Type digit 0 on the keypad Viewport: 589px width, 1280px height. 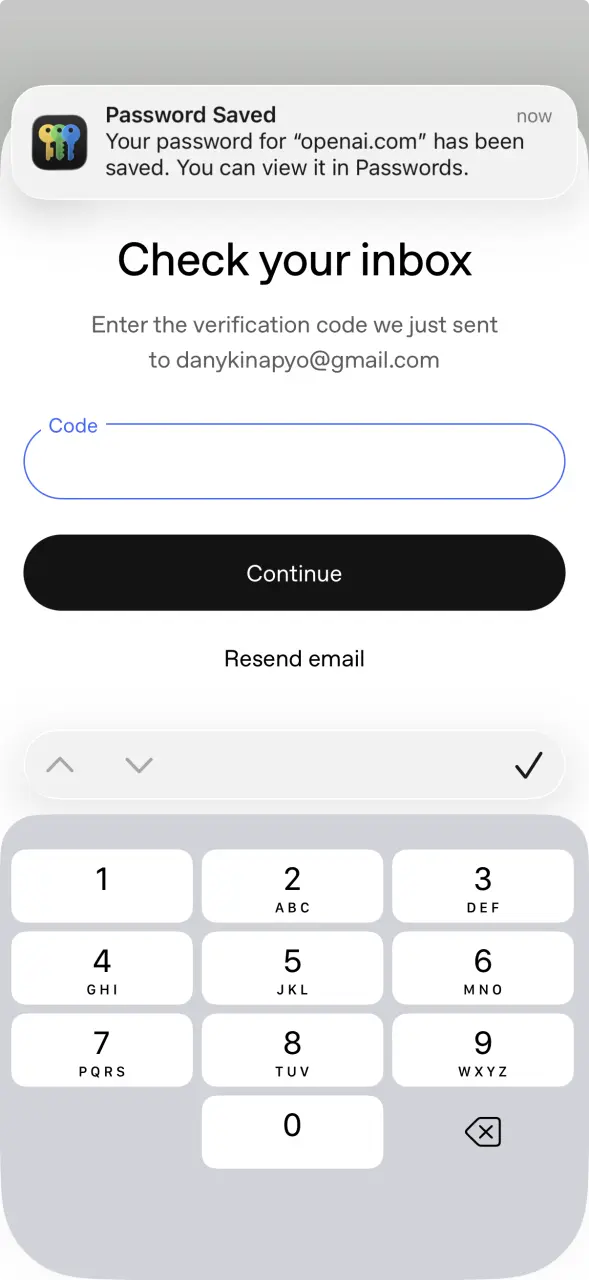tap(292, 1132)
